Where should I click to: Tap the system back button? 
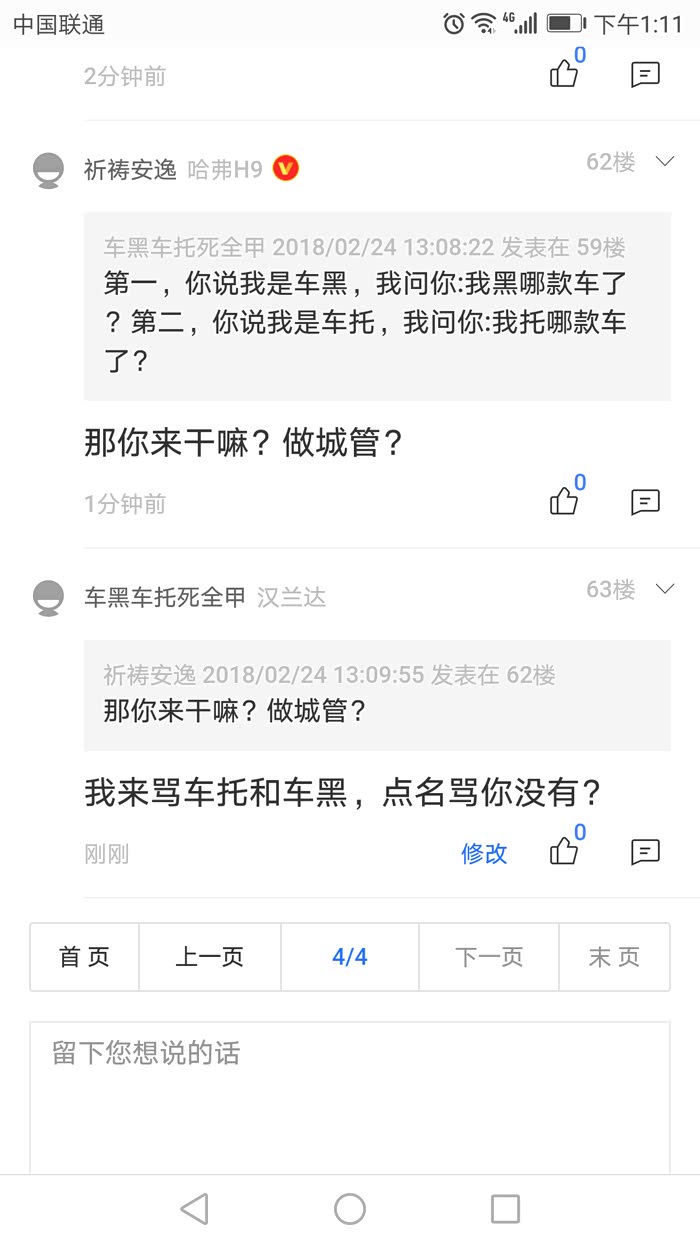tap(194, 1209)
